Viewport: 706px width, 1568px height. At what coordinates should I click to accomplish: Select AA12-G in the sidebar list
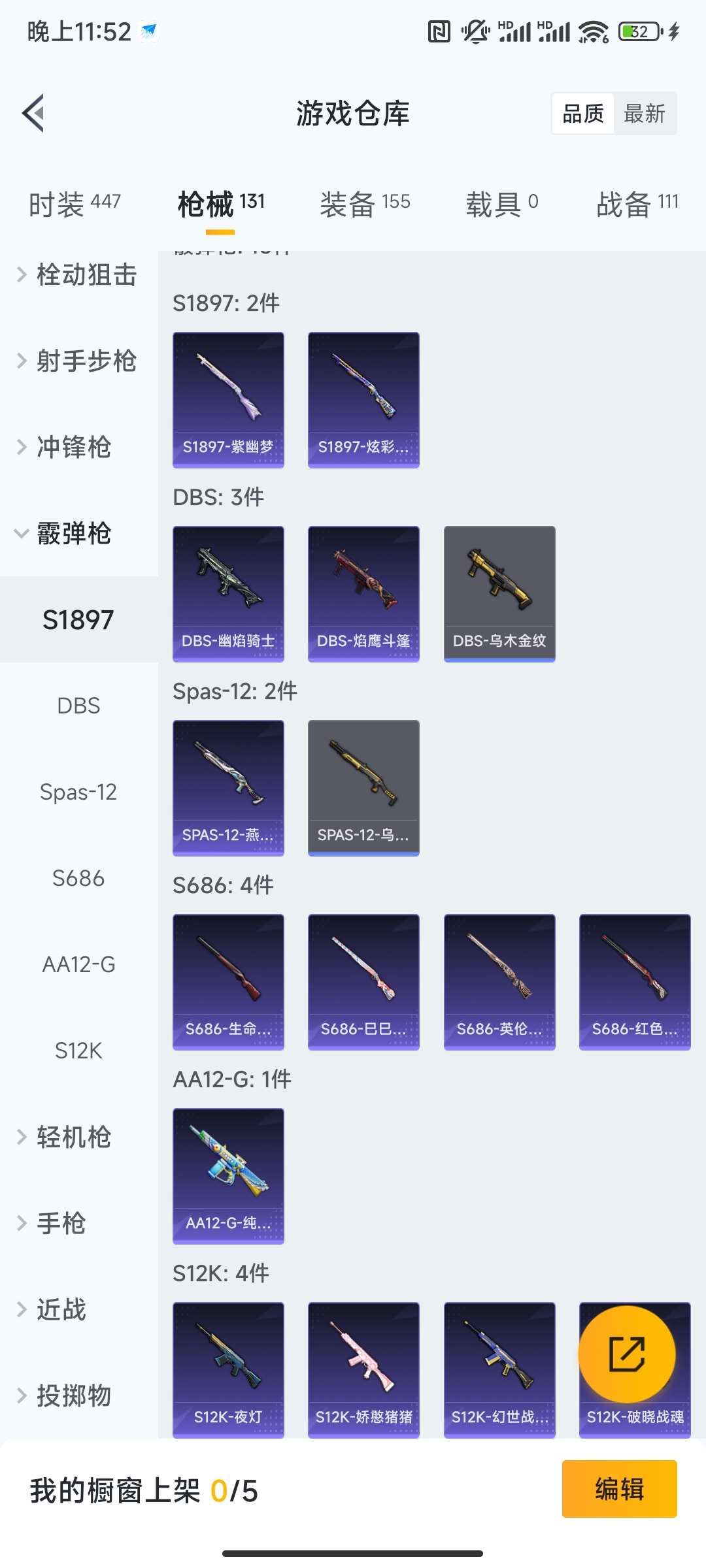coord(78,964)
